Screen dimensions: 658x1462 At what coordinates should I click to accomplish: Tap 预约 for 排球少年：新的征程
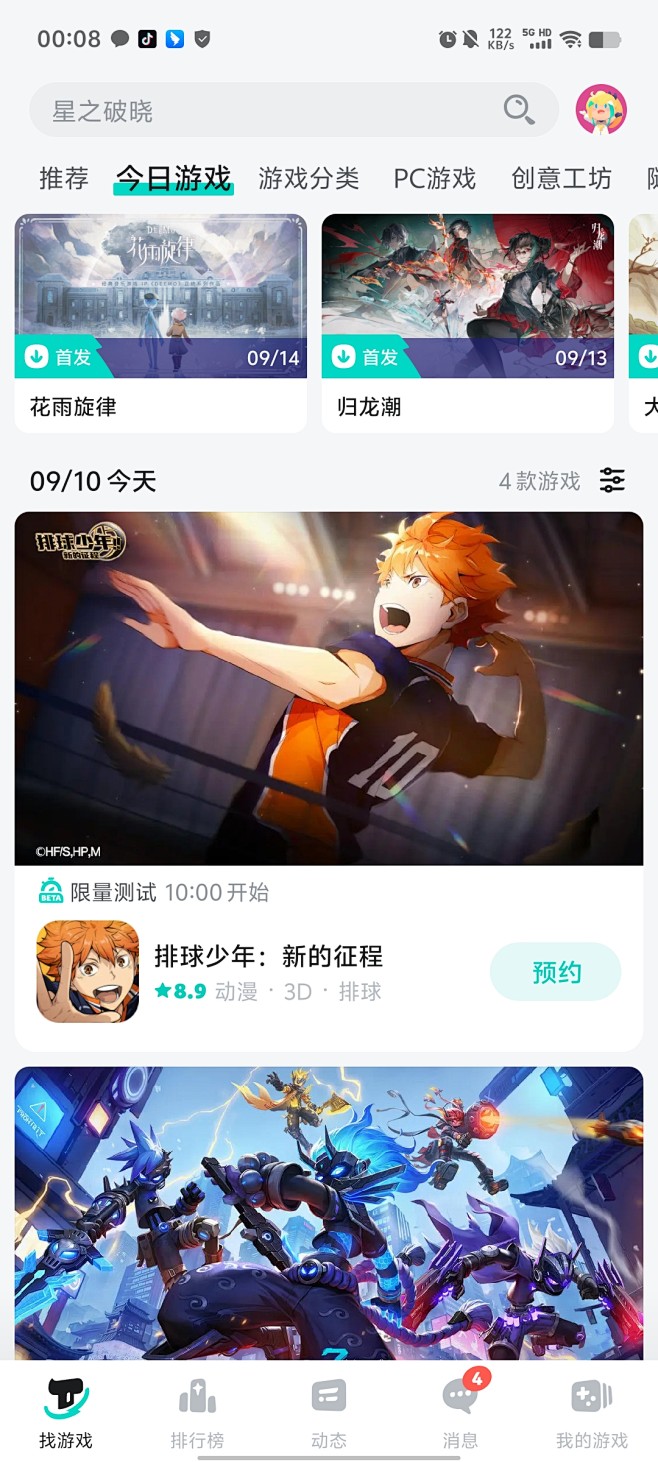point(556,972)
